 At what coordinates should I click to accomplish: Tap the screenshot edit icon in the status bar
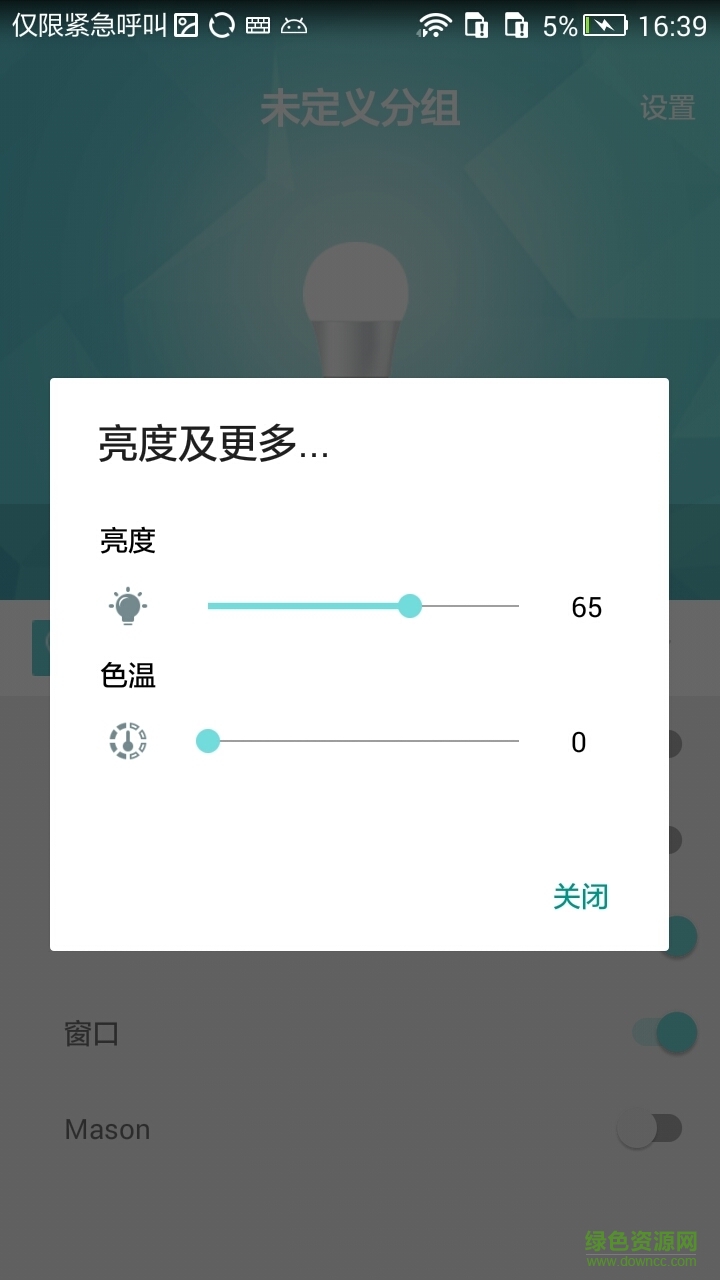[x=184, y=24]
